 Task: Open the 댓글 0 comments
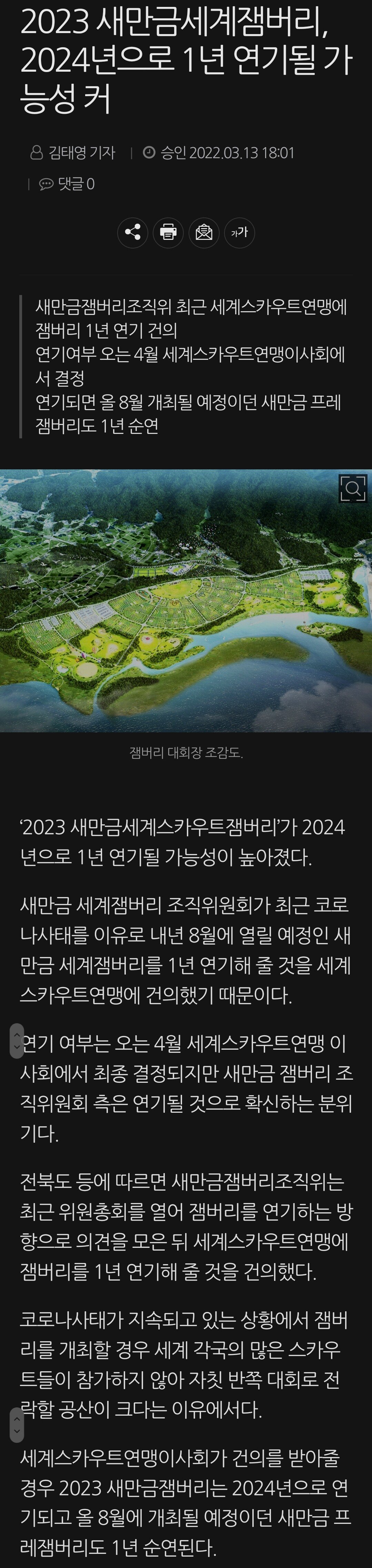tap(68, 184)
